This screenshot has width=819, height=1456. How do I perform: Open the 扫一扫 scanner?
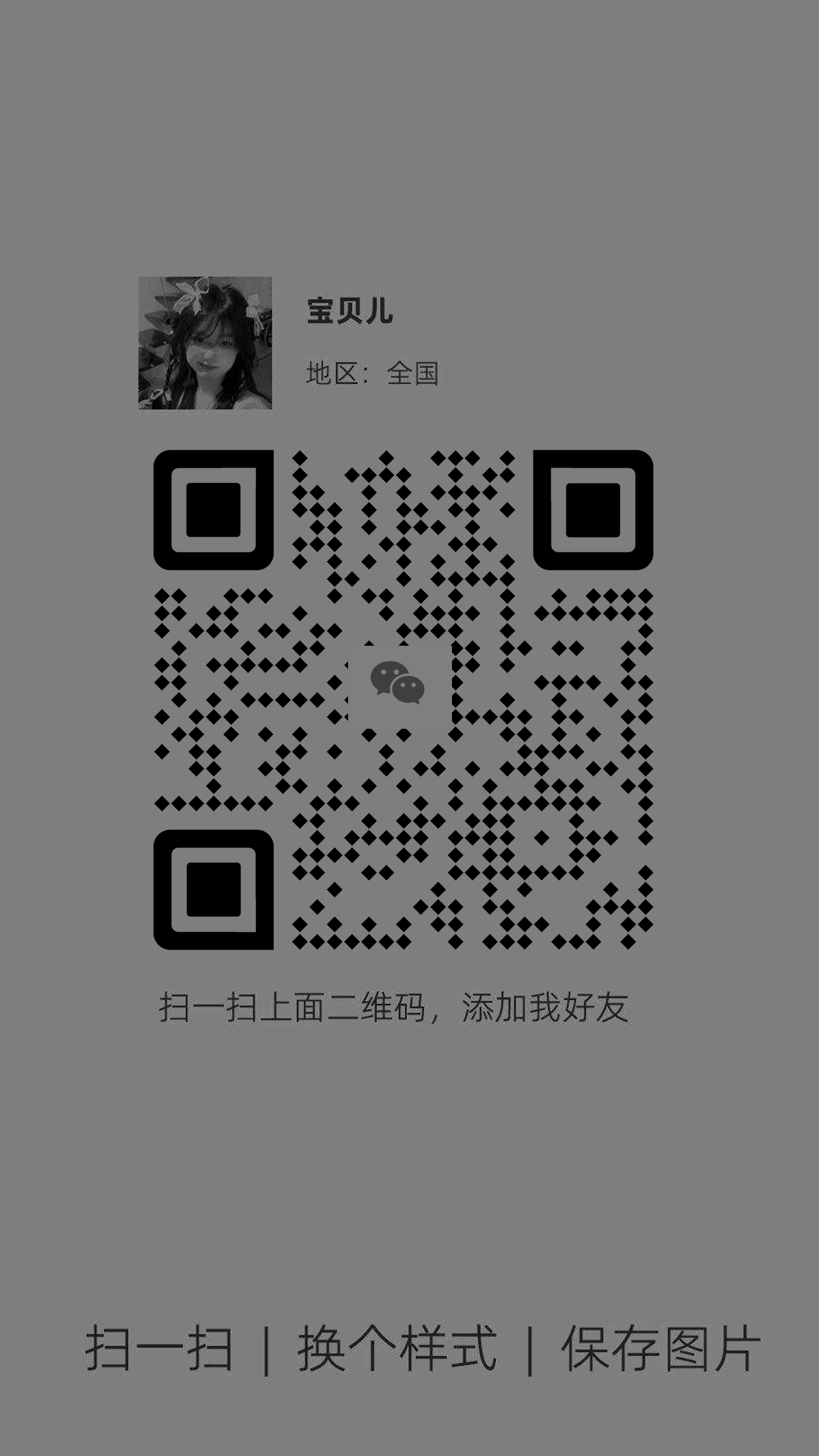click(159, 1349)
